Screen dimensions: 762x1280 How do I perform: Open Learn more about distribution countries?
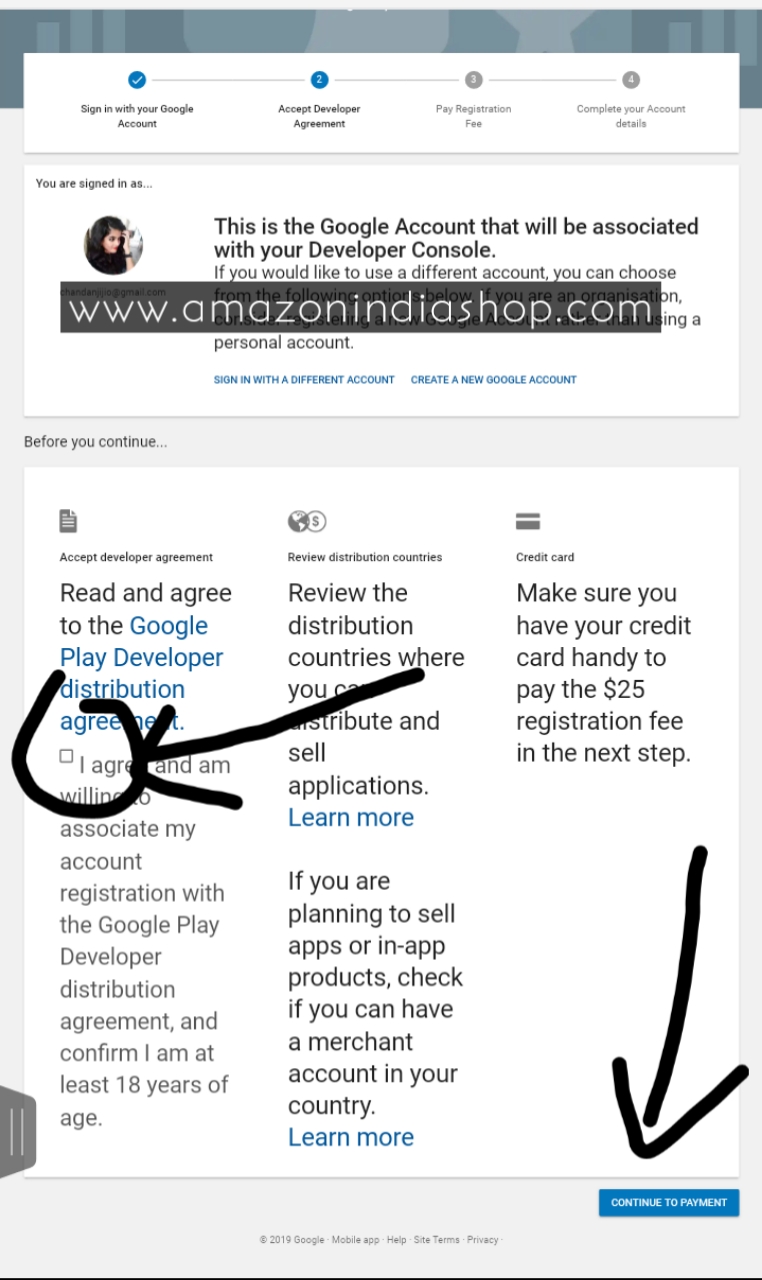pos(350,818)
